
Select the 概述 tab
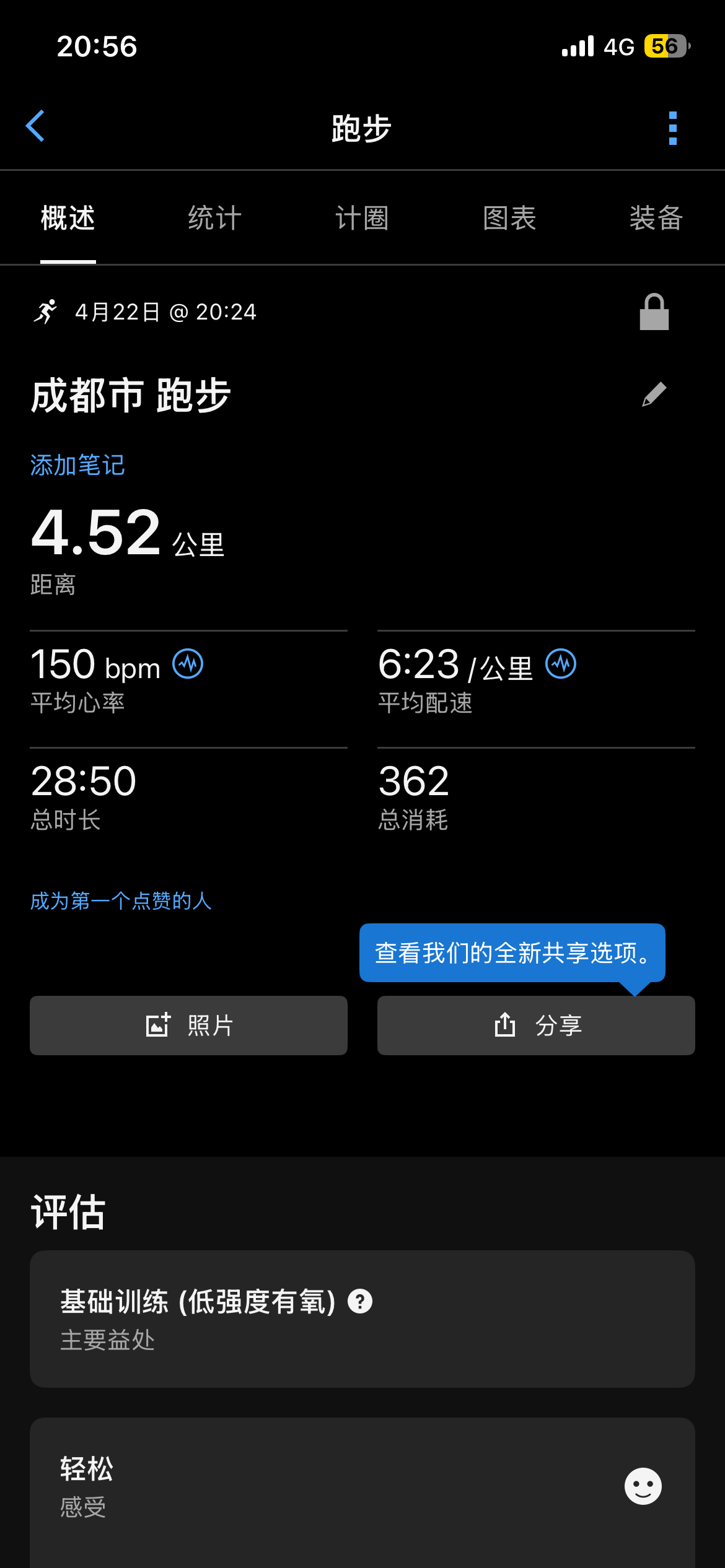[68, 218]
